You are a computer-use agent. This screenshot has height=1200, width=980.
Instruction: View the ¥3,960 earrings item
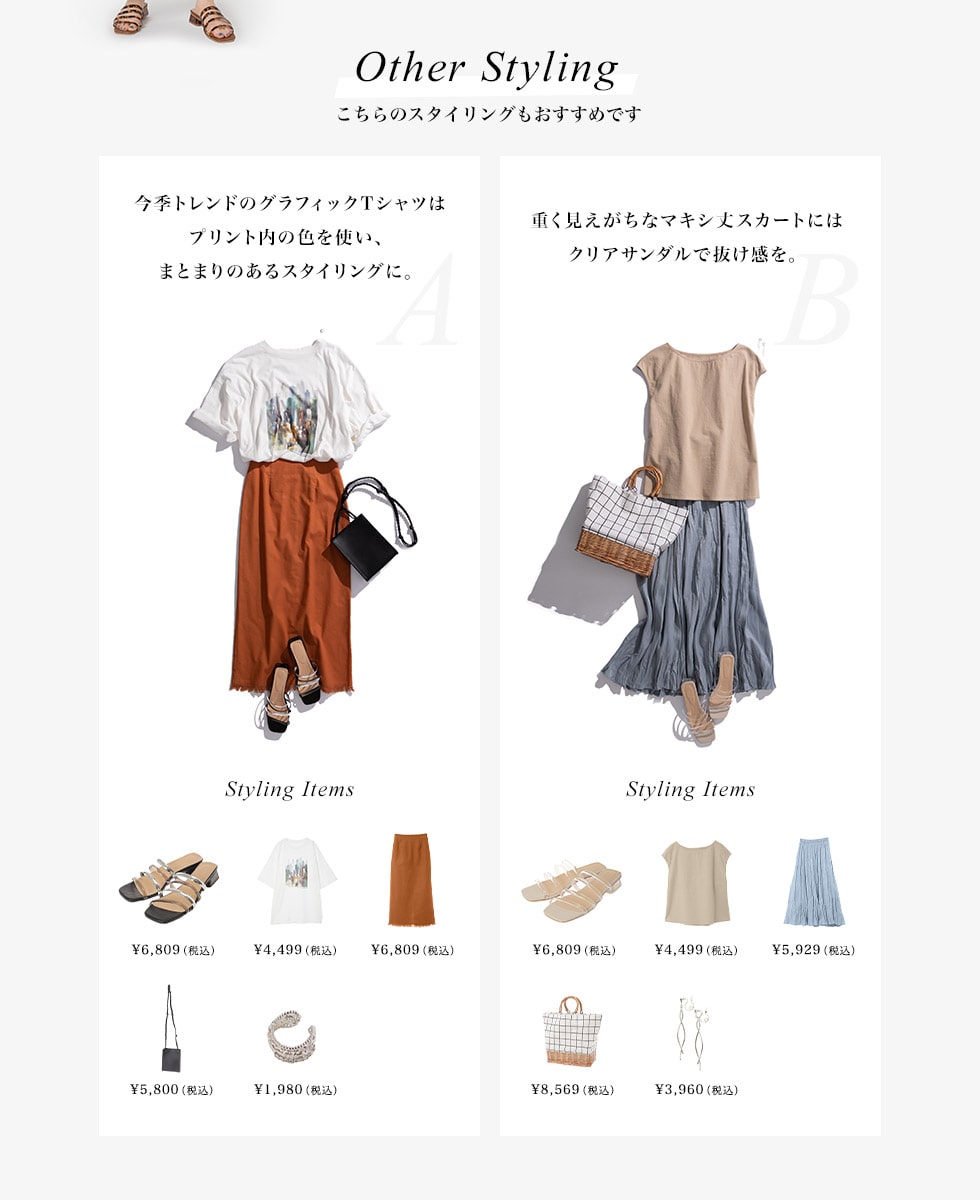click(x=696, y=1032)
